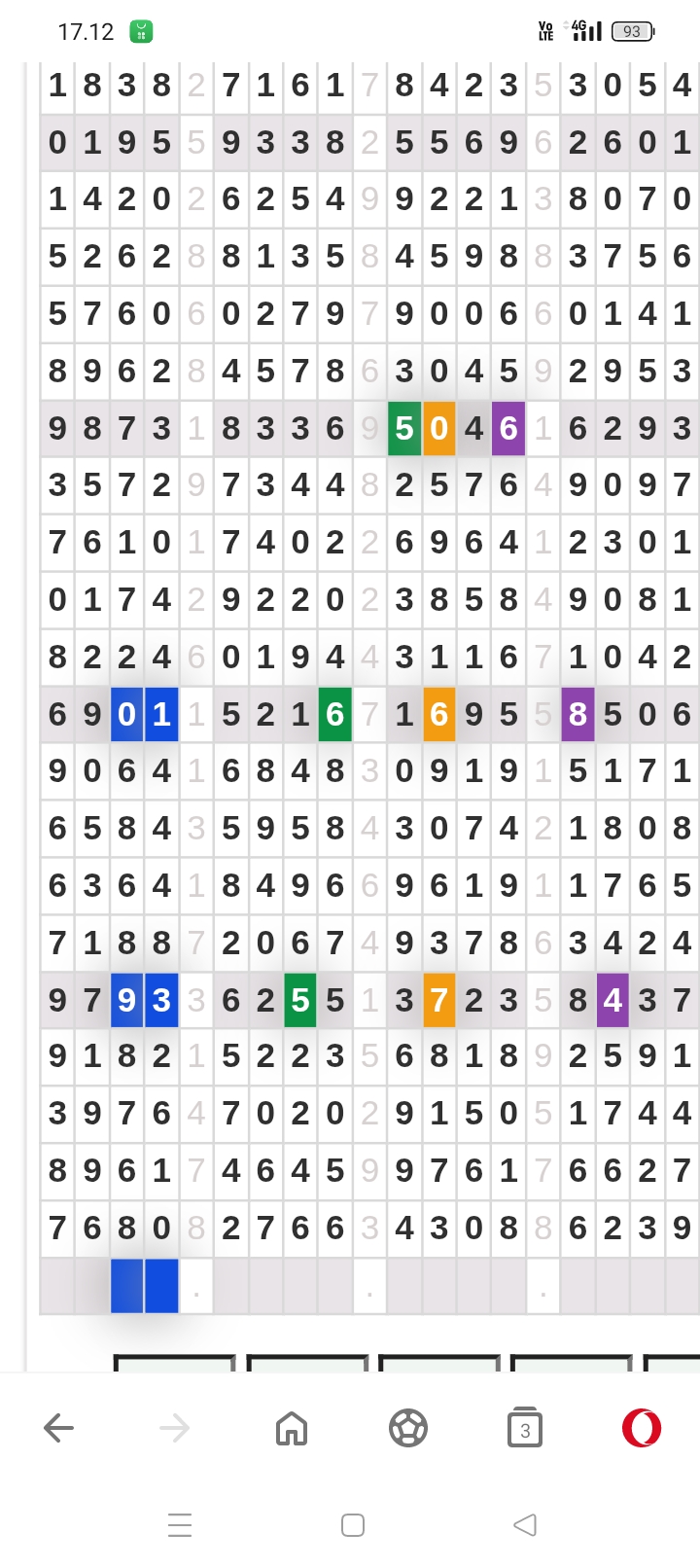The height and width of the screenshot is (1568, 700).
Task: Tap the forward arrow in browser toolbar
Action: click(x=175, y=1428)
